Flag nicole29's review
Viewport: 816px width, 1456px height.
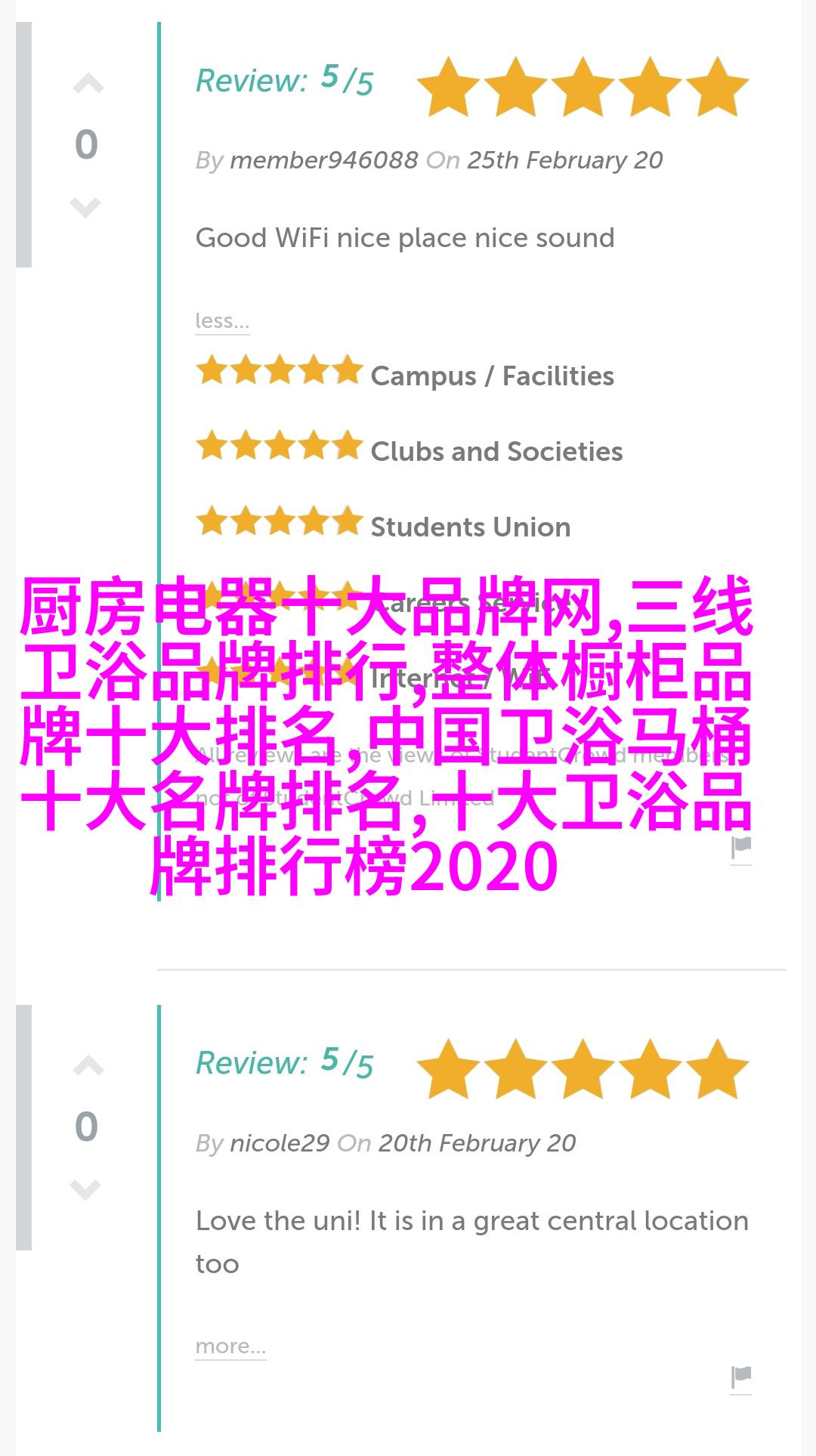[741, 1377]
